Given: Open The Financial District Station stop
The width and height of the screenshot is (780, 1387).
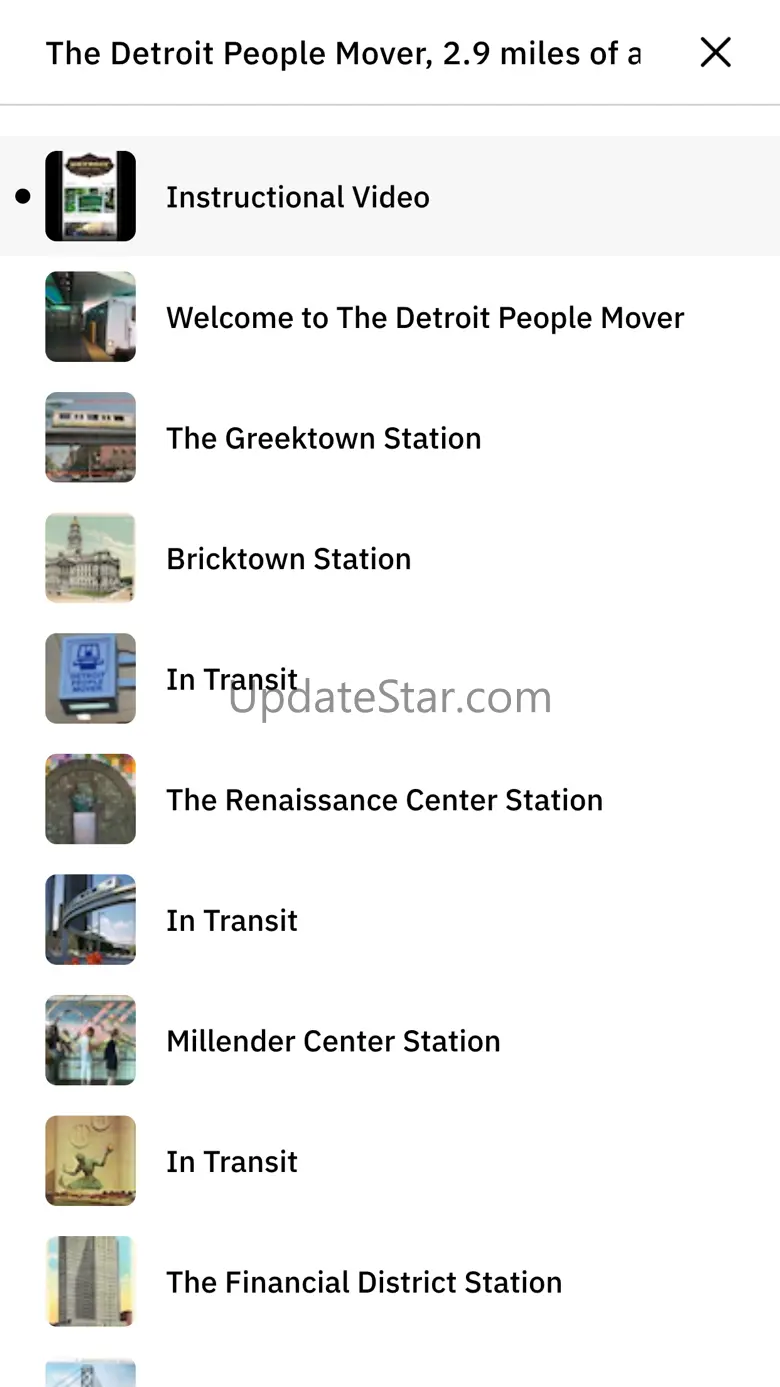Looking at the screenshot, I should click(x=364, y=1282).
